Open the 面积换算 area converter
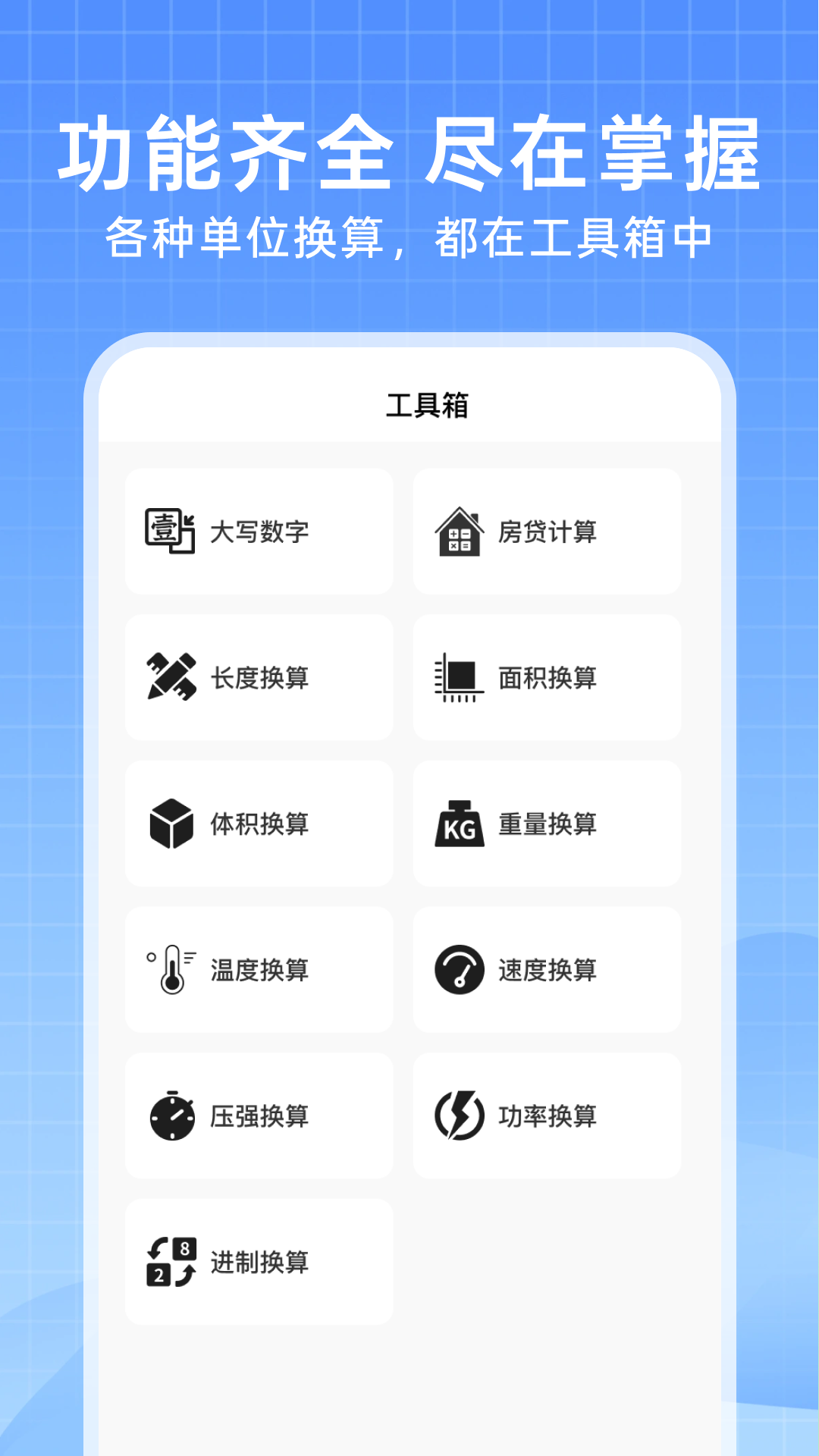Viewport: 819px width, 1456px height. (548, 676)
